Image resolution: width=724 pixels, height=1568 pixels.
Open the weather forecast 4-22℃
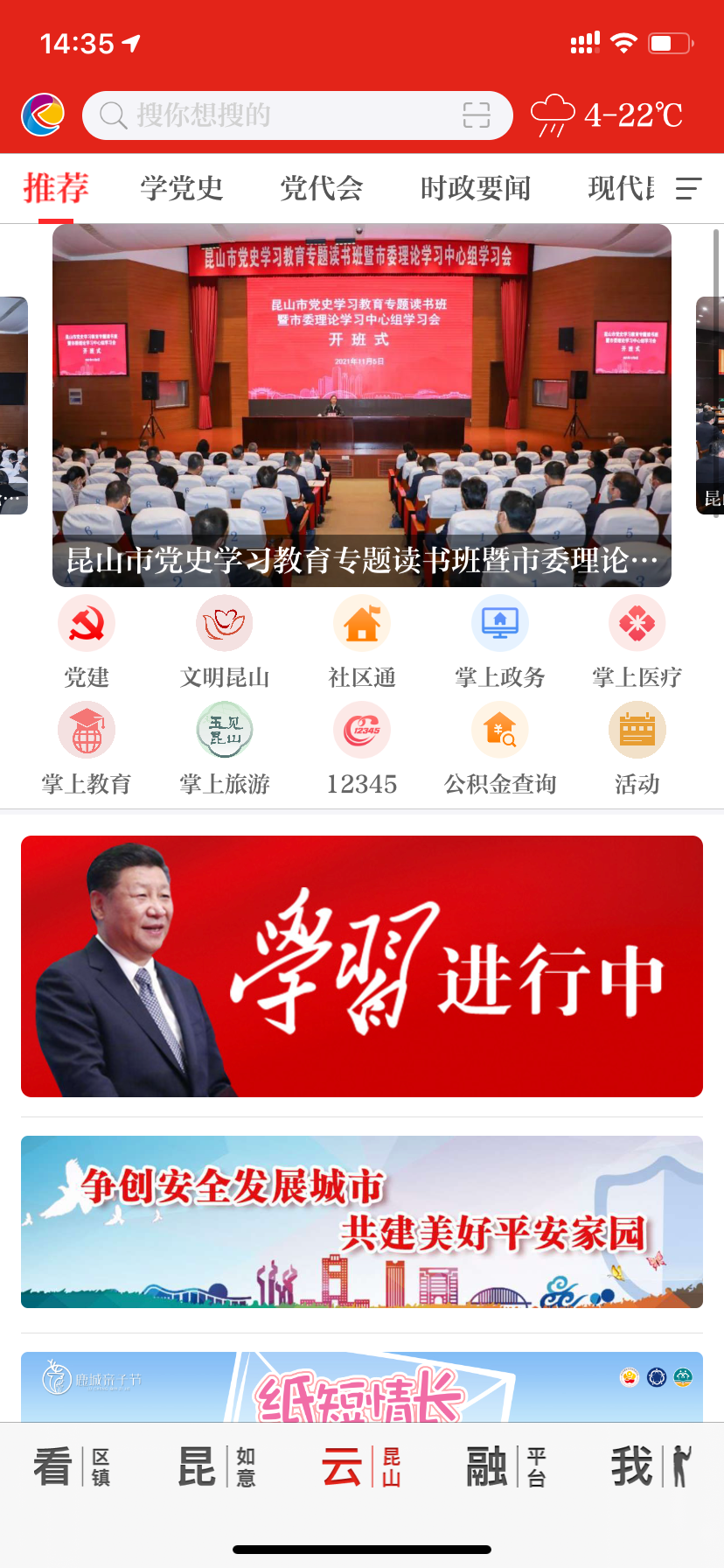[x=608, y=115]
